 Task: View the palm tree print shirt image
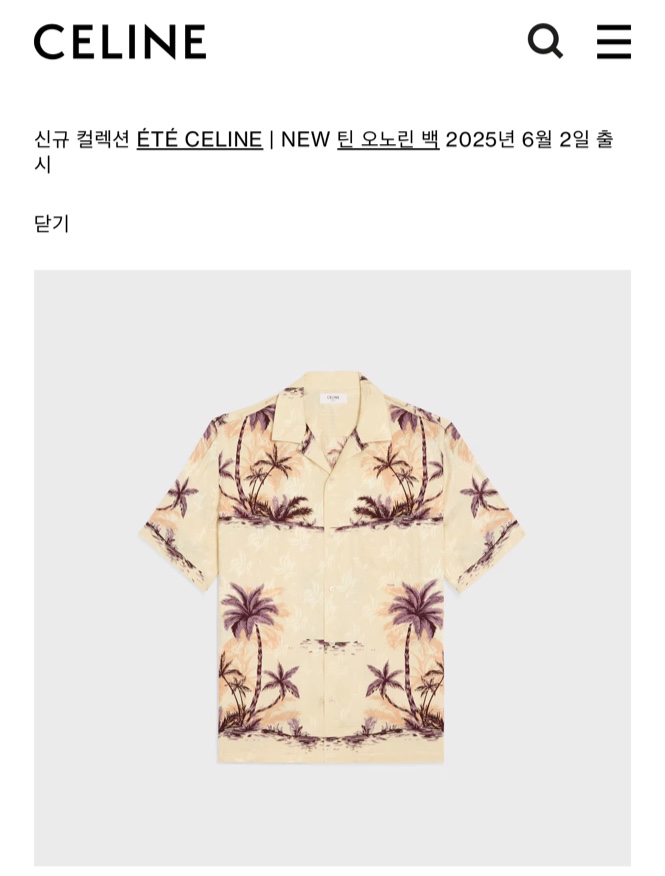332,567
